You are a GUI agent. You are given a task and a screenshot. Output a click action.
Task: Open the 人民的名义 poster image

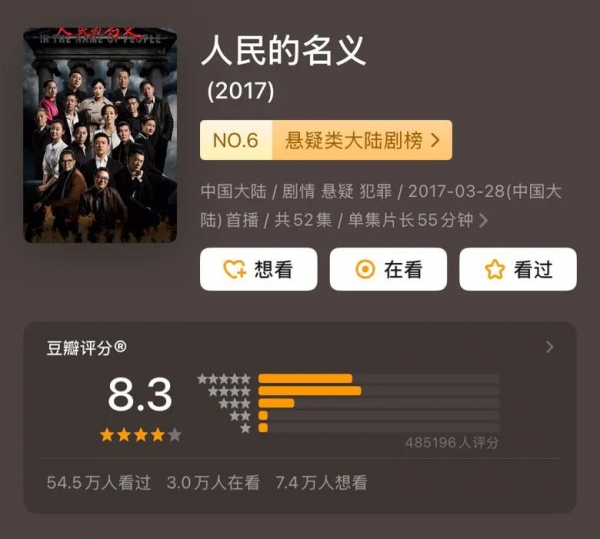[100, 135]
